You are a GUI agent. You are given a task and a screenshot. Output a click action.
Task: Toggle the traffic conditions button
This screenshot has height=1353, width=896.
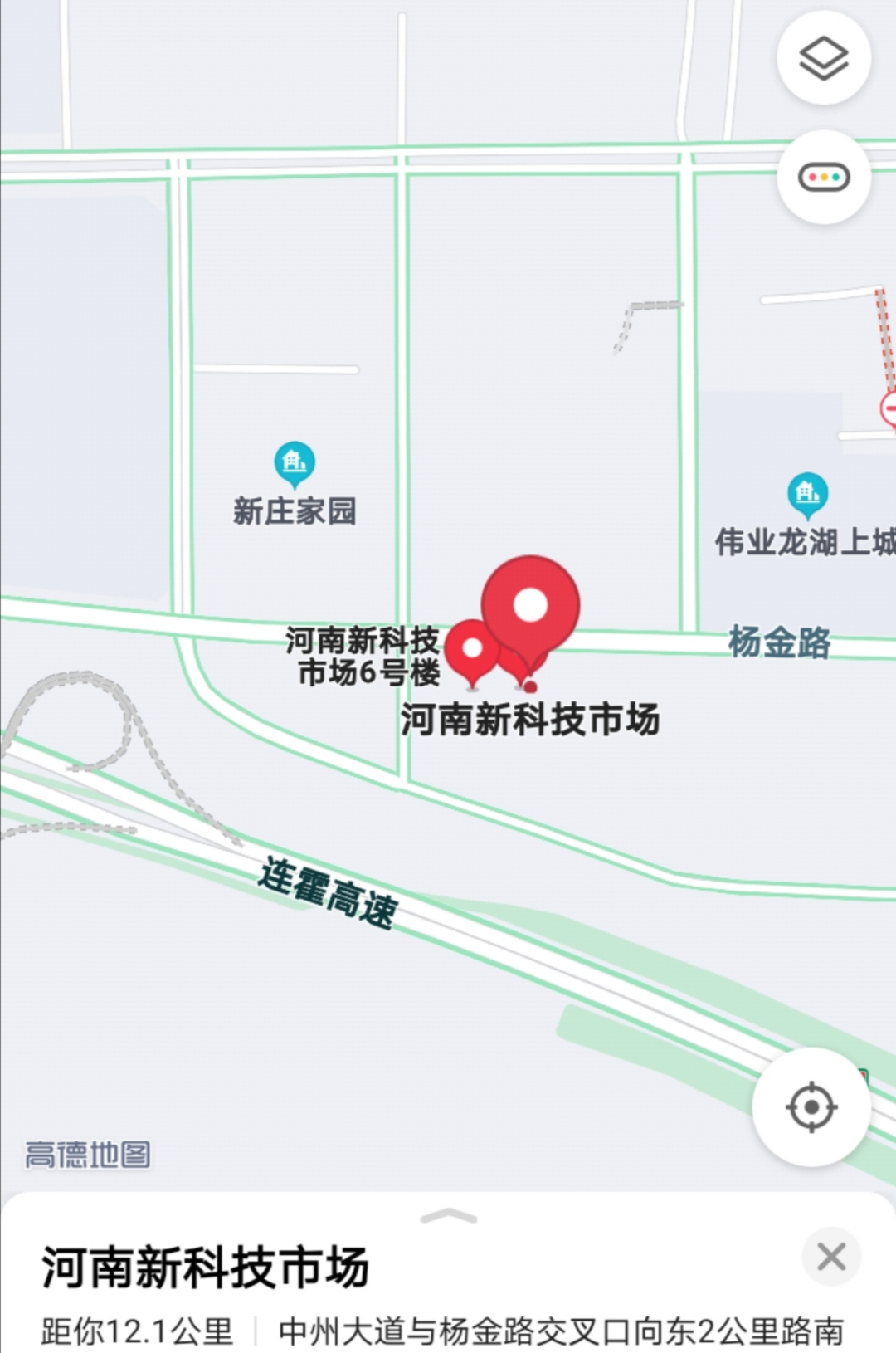823,177
